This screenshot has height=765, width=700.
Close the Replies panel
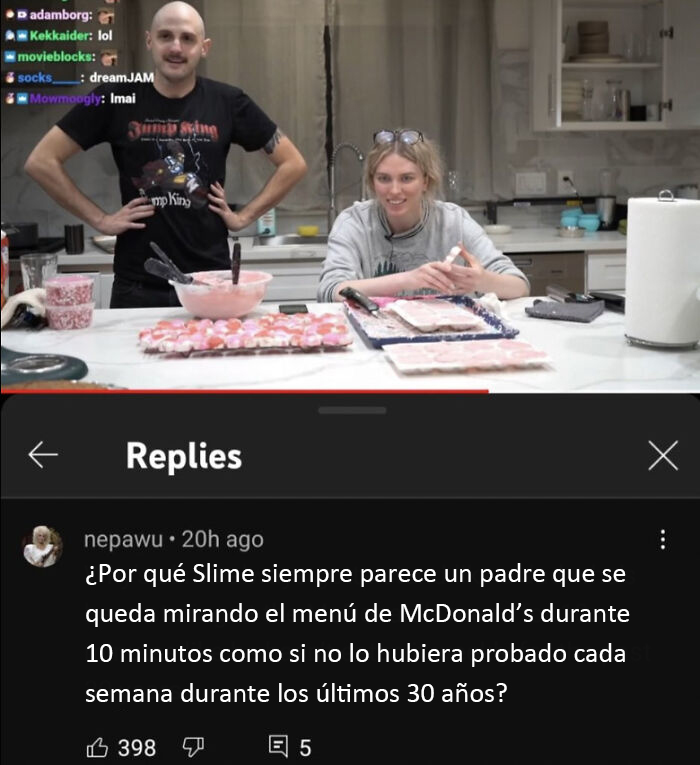[662, 456]
